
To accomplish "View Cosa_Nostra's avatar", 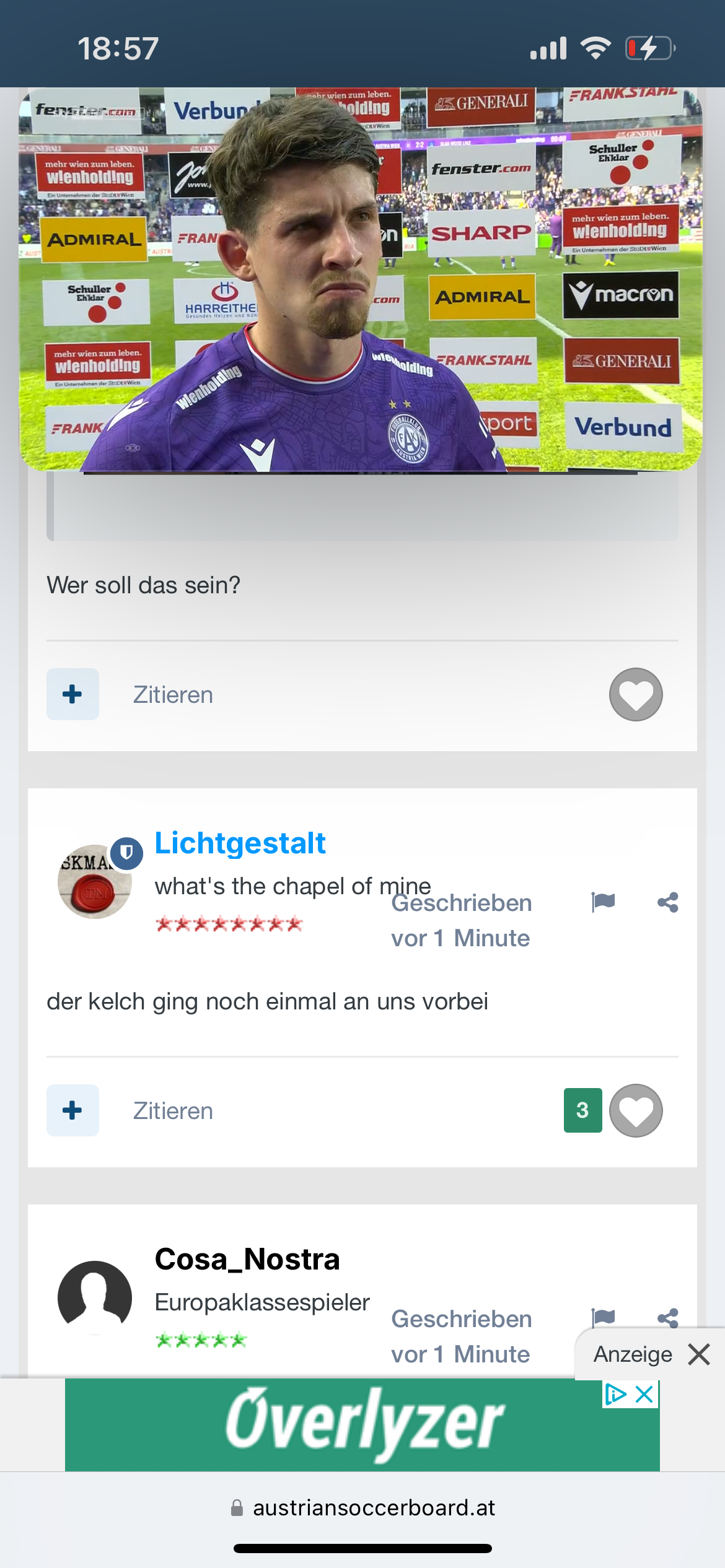I will pos(95,1297).
